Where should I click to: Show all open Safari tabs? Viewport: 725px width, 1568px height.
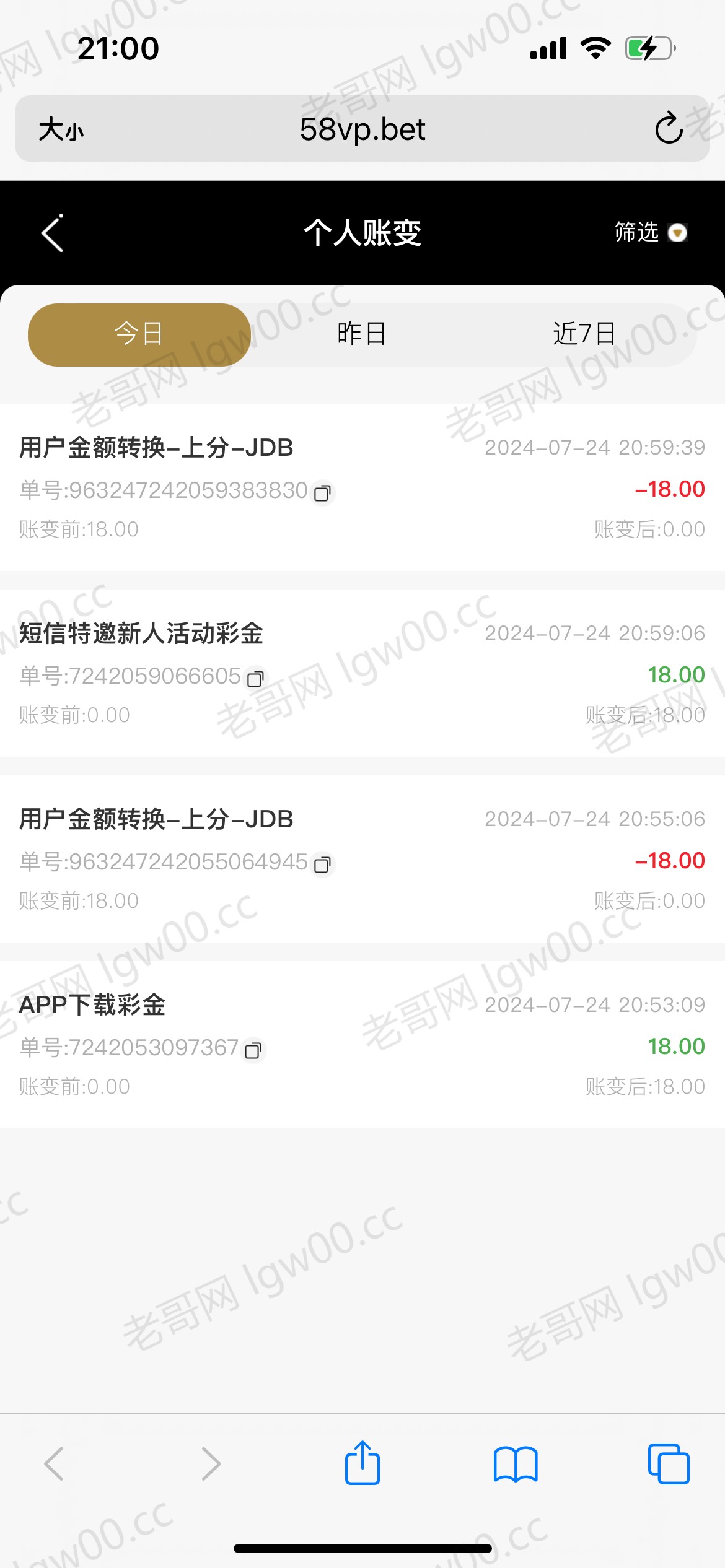click(669, 1464)
